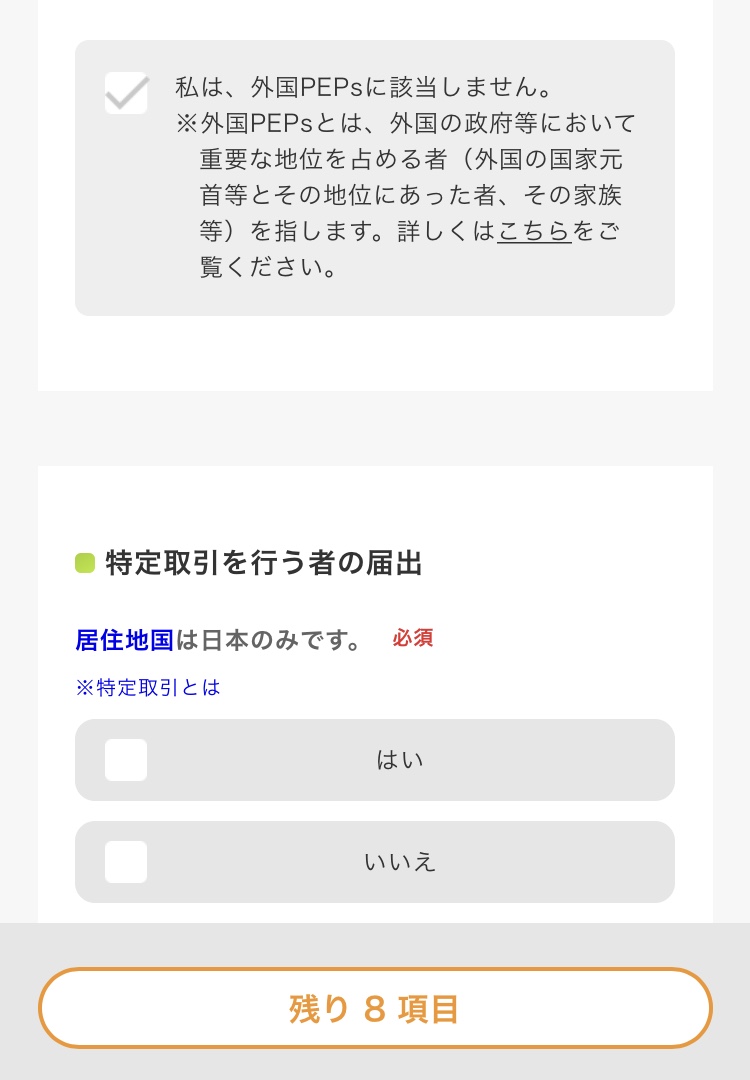
Task: Select いいえ for Japan-only residency
Action: pyautogui.click(x=126, y=862)
